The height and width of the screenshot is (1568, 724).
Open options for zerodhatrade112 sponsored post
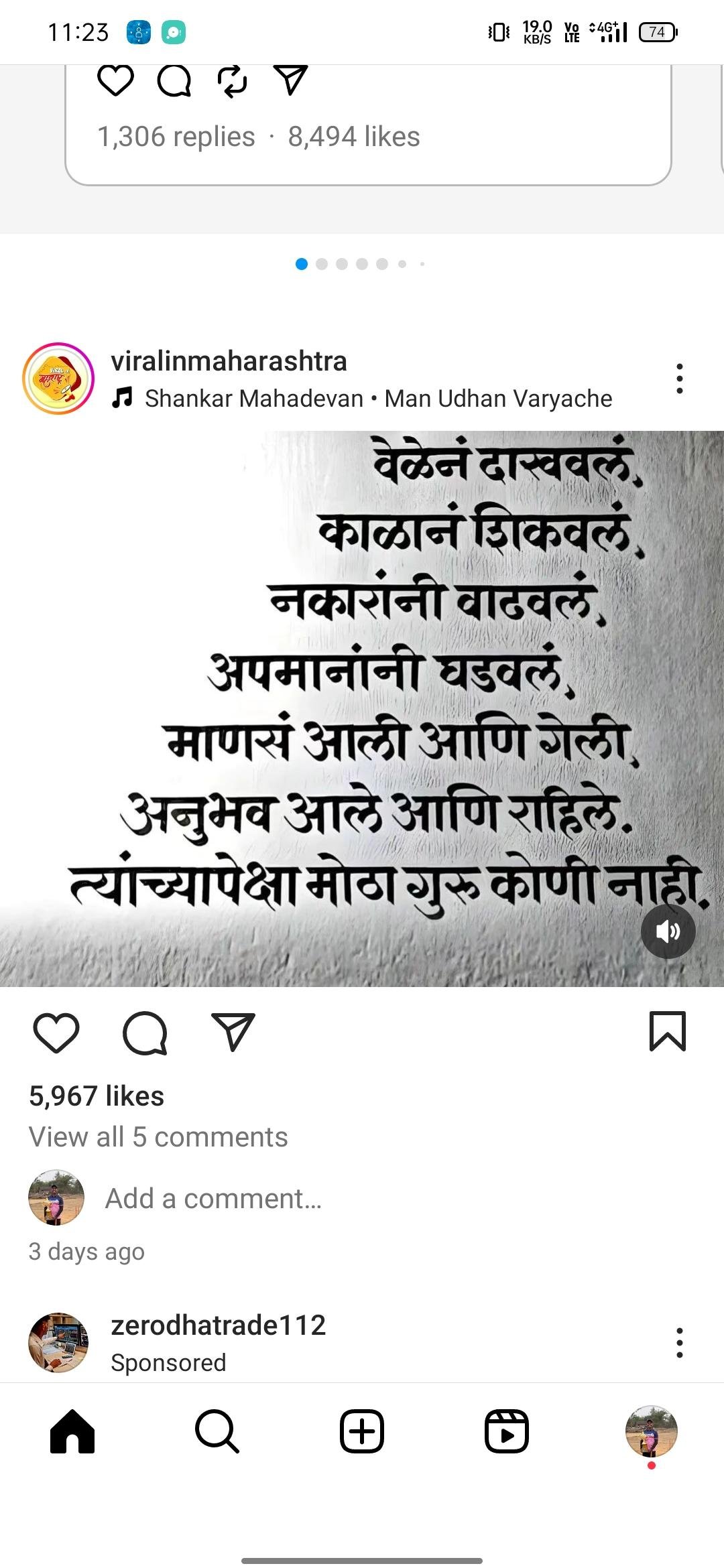point(679,1343)
